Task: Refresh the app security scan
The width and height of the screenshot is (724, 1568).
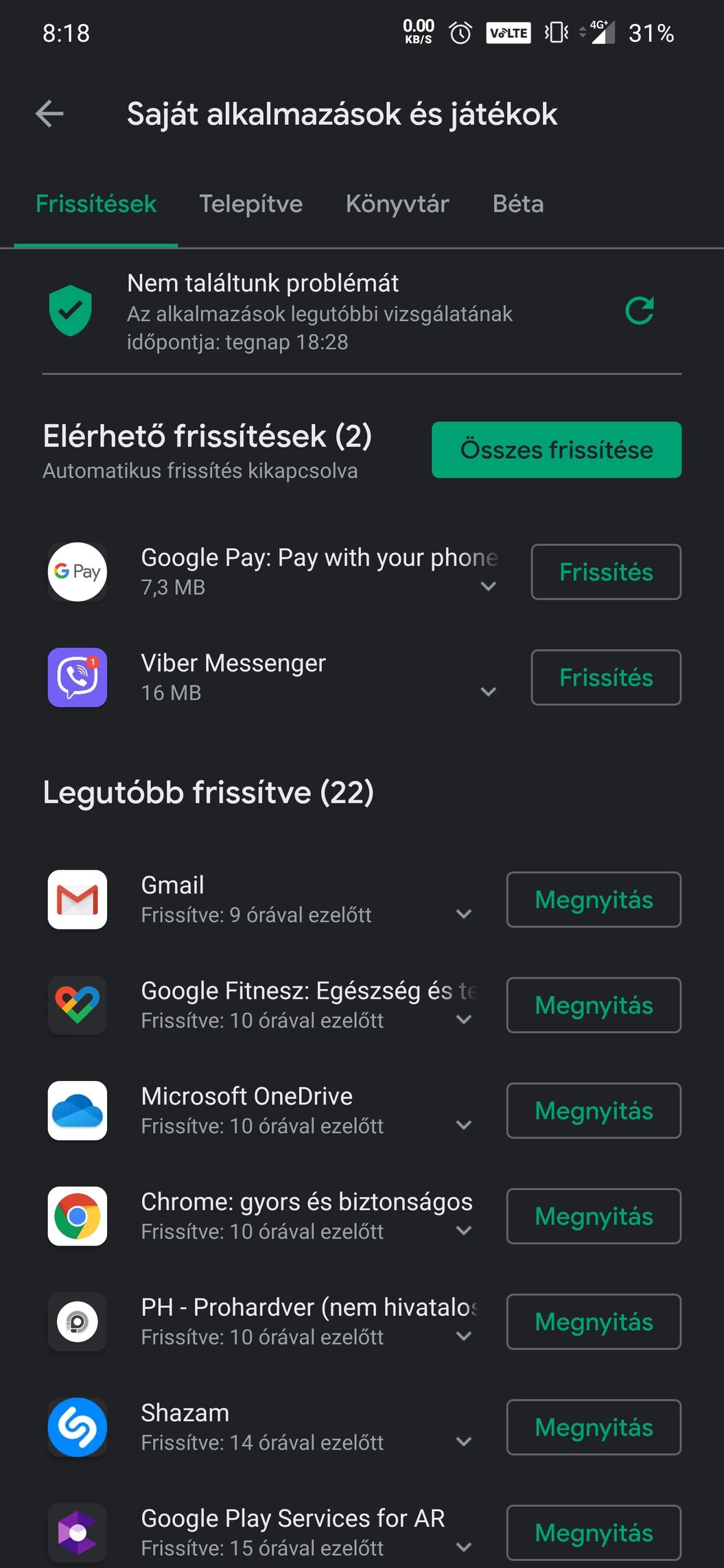Action: click(639, 311)
